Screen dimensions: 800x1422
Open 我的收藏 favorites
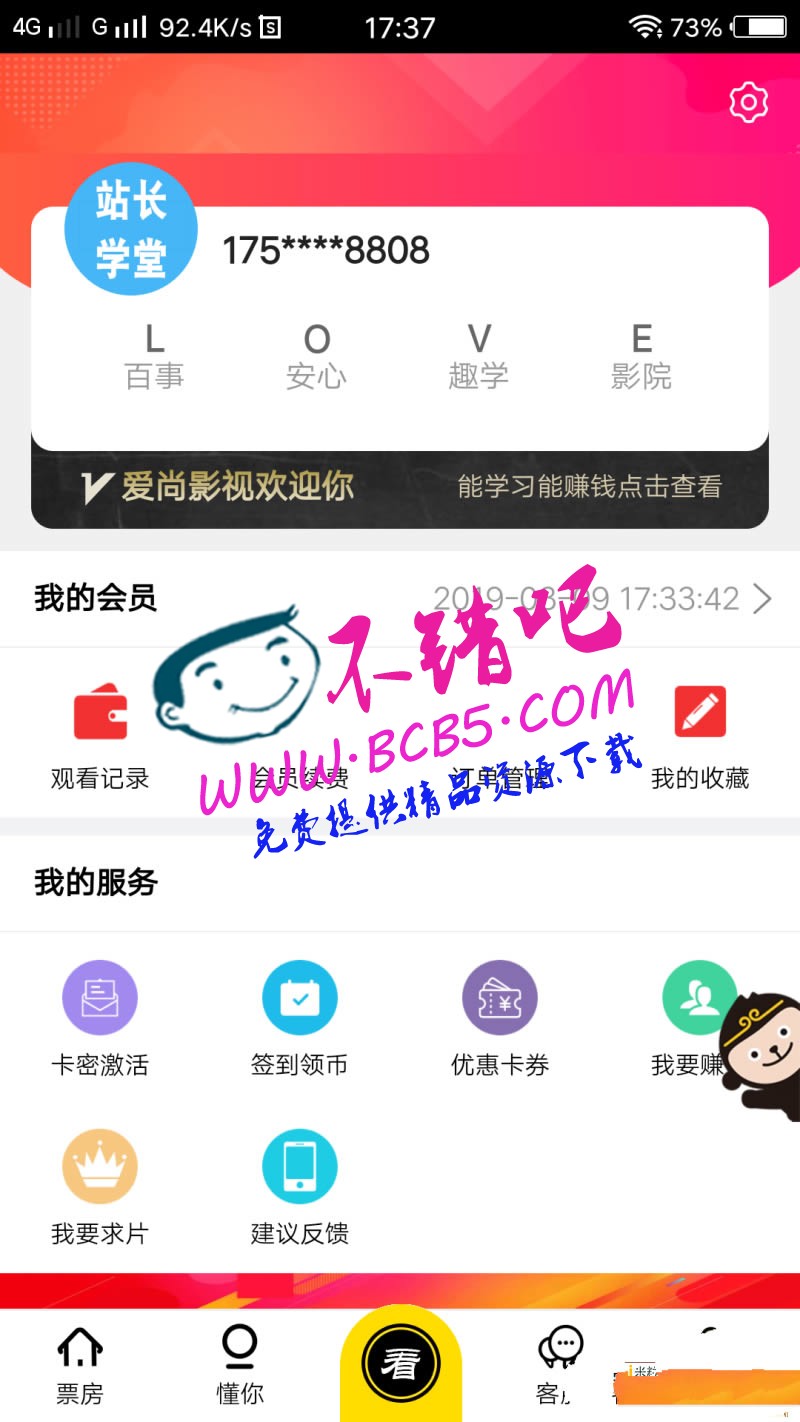[x=700, y=735]
